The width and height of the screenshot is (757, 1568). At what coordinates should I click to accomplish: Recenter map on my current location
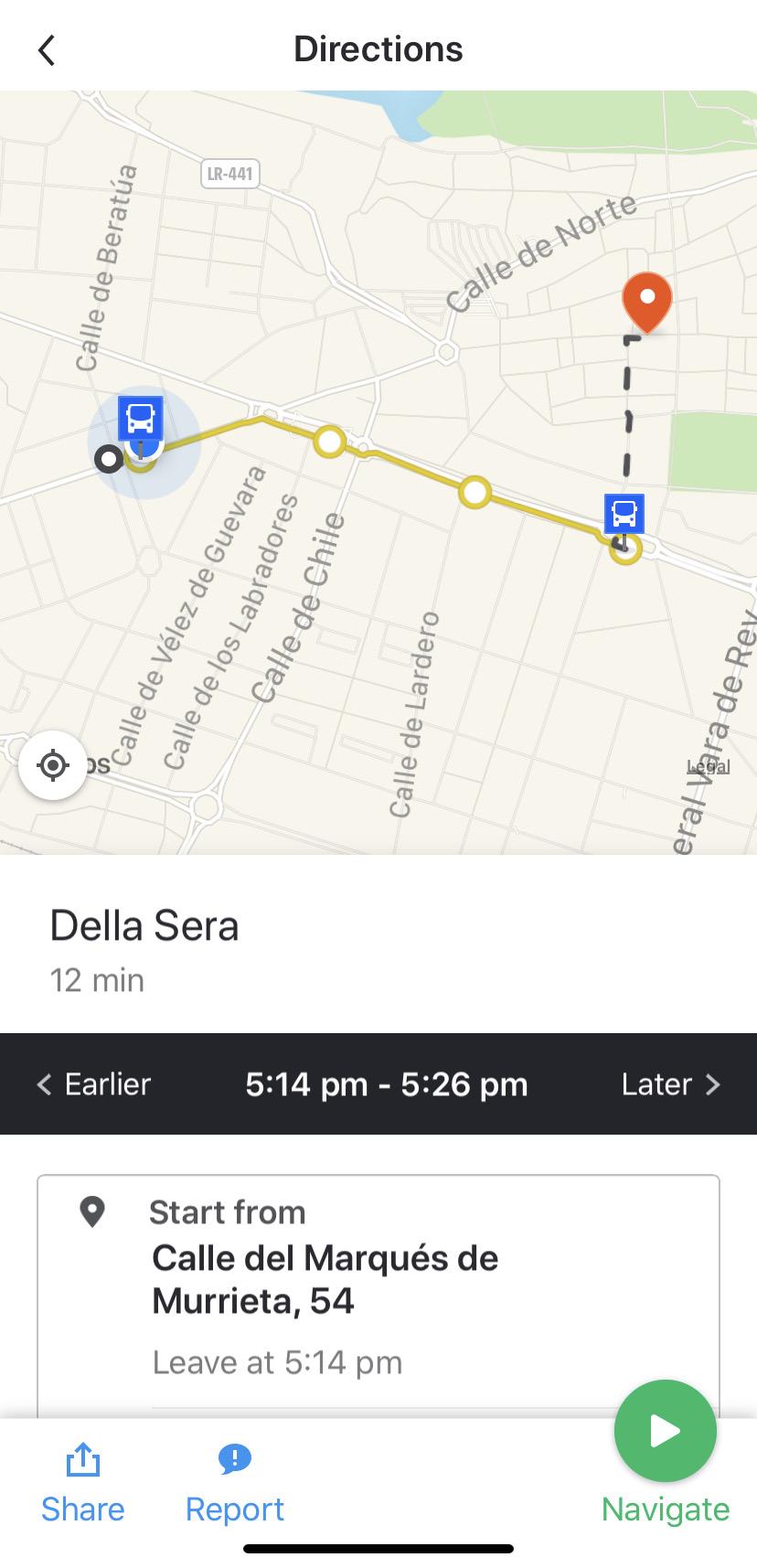click(53, 765)
